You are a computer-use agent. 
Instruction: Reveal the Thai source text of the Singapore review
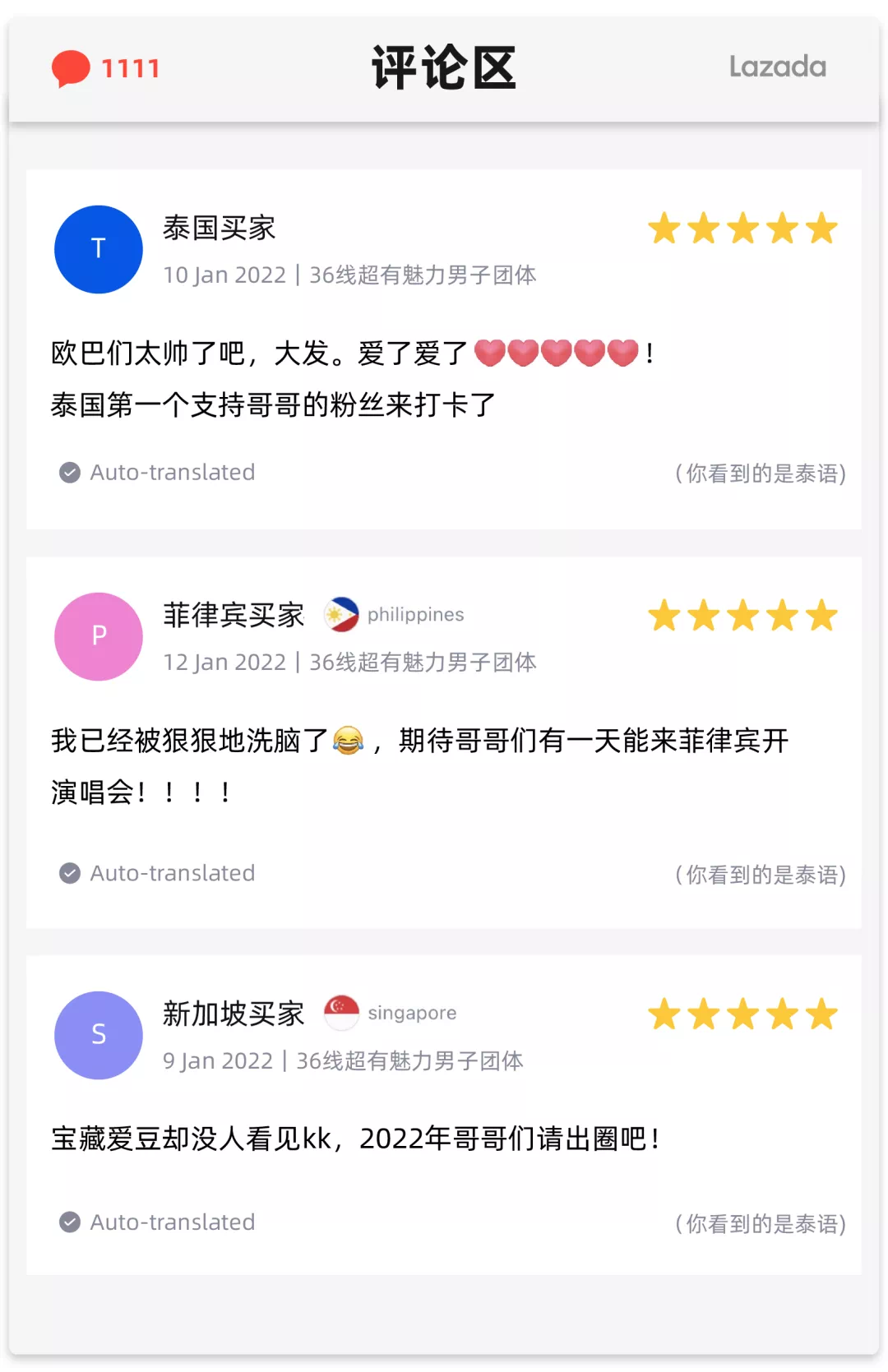click(761, 1222)
